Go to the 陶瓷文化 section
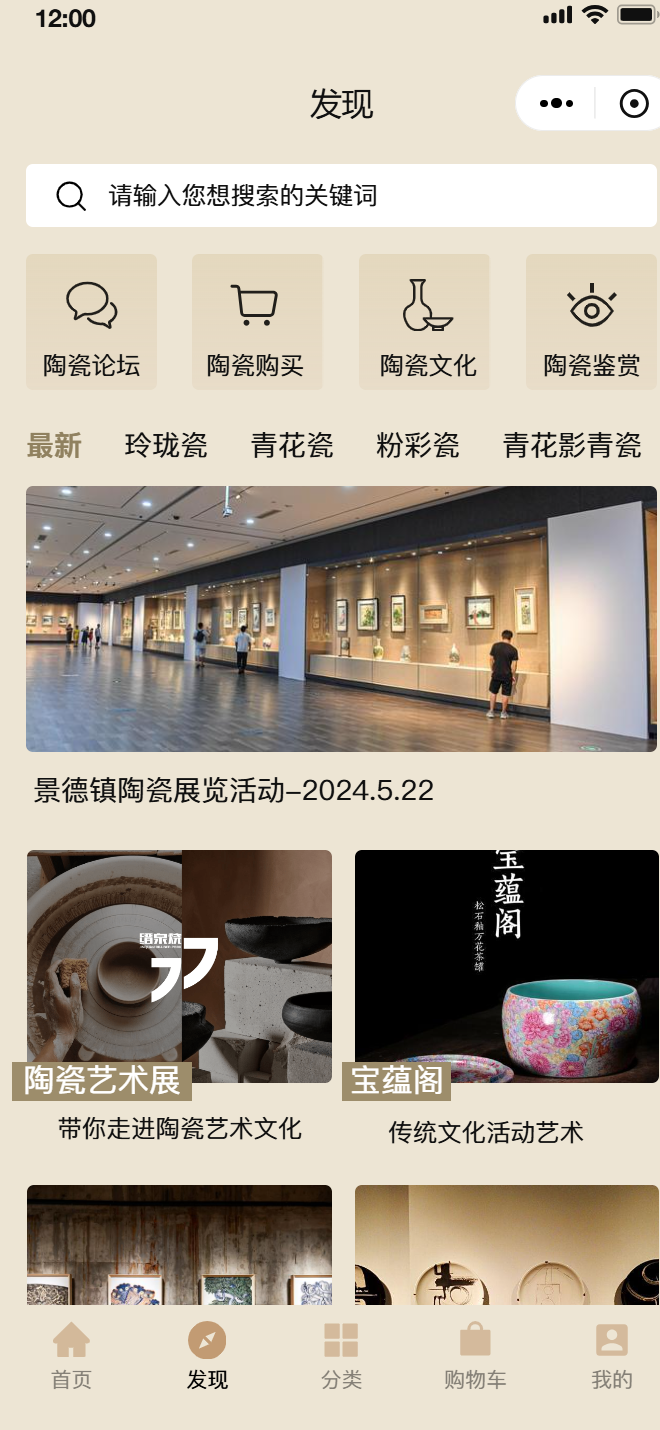 point(425,322)
